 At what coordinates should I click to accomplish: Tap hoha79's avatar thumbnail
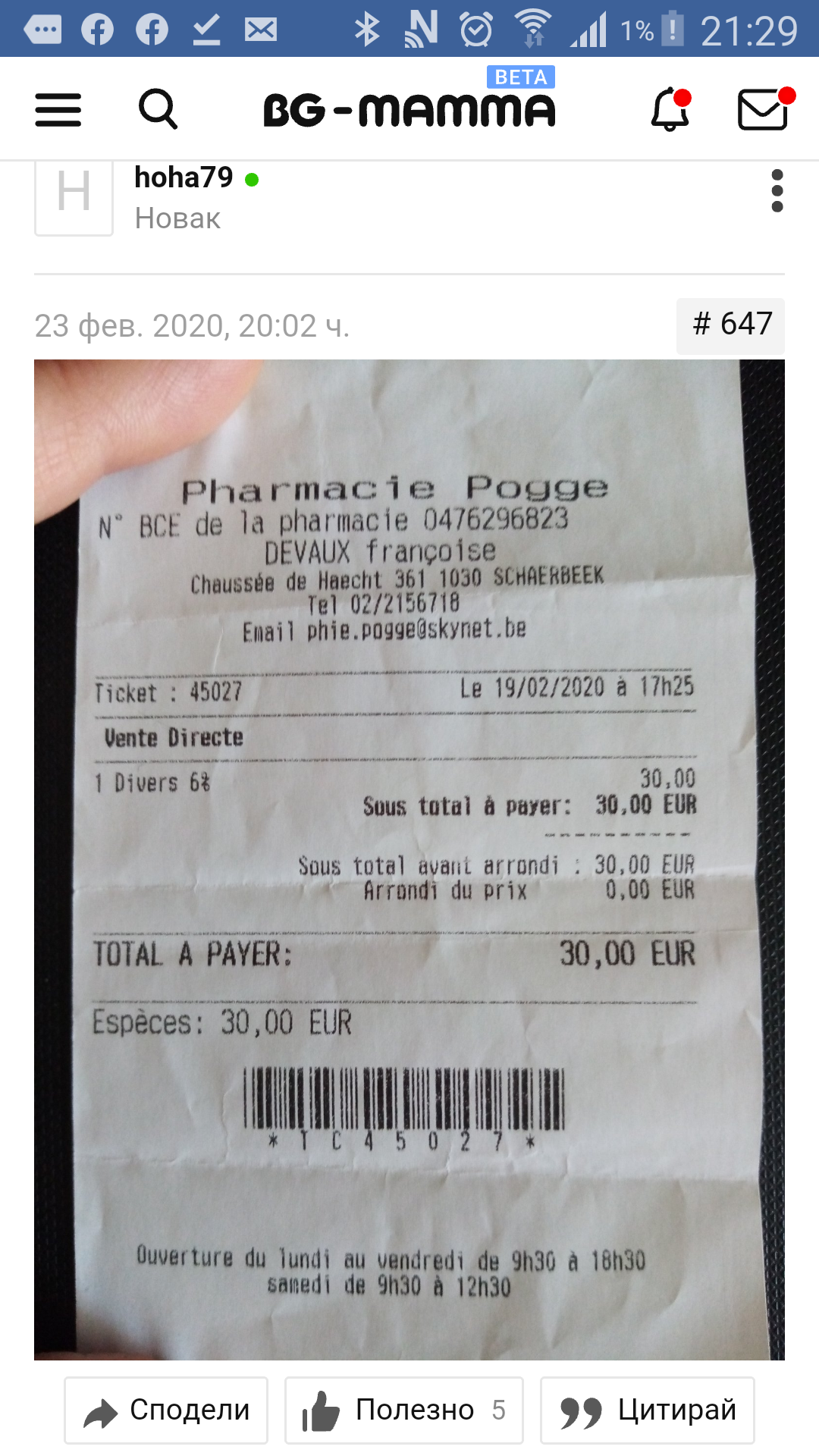74,196
